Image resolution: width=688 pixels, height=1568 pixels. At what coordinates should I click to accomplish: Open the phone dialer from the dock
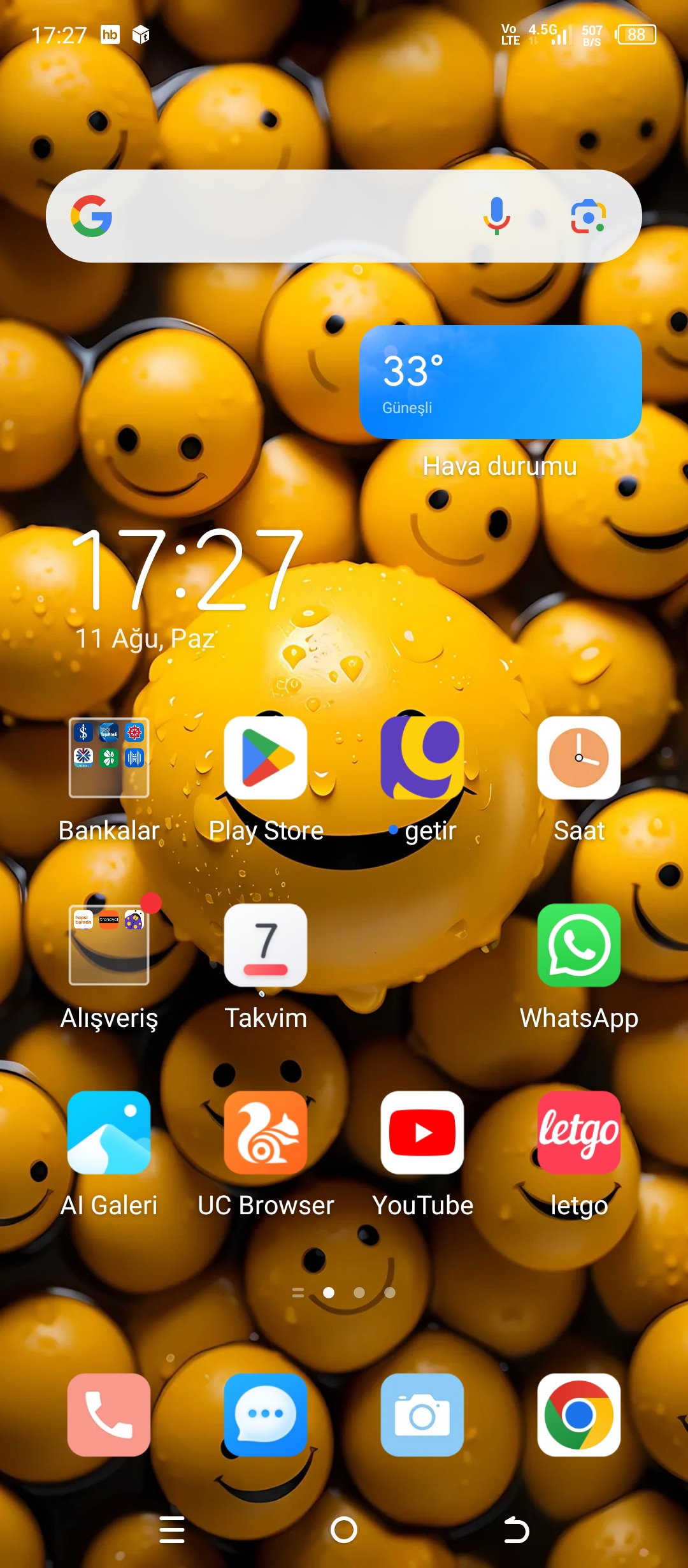pyautogui.click(x=109, y=1415)
